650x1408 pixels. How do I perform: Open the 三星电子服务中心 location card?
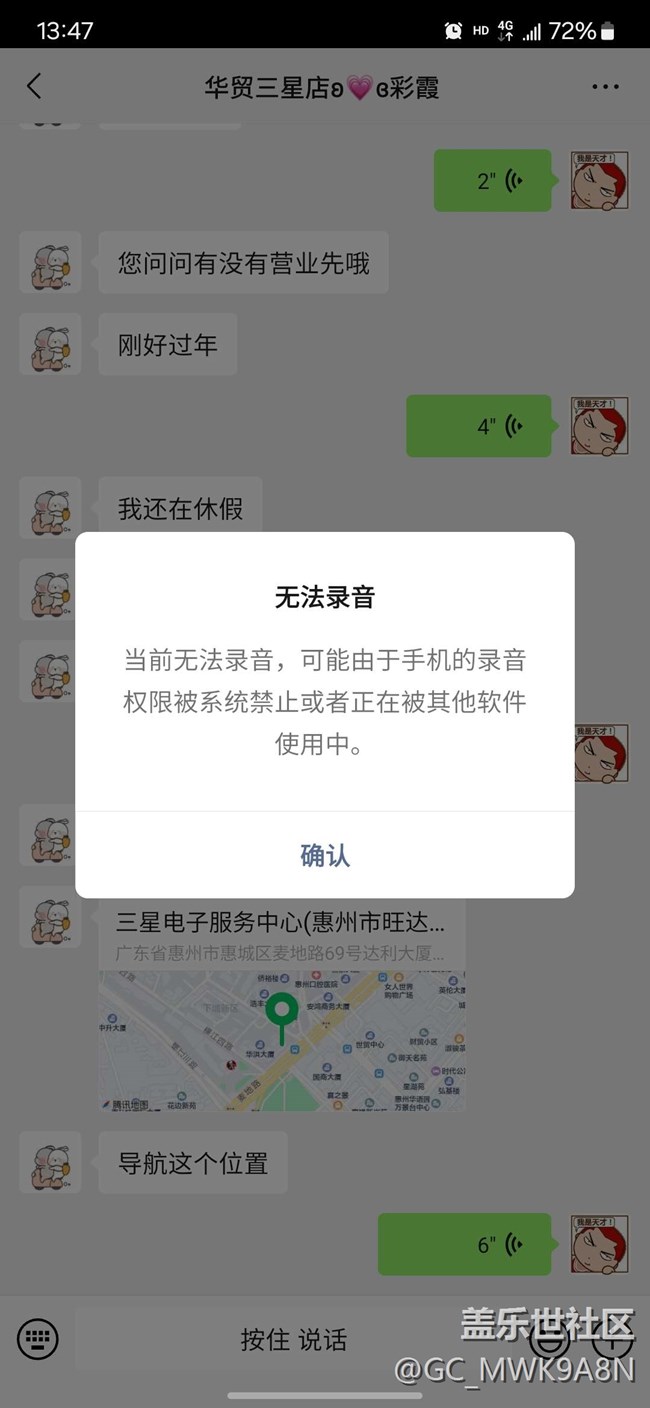tap(281, 1000)
